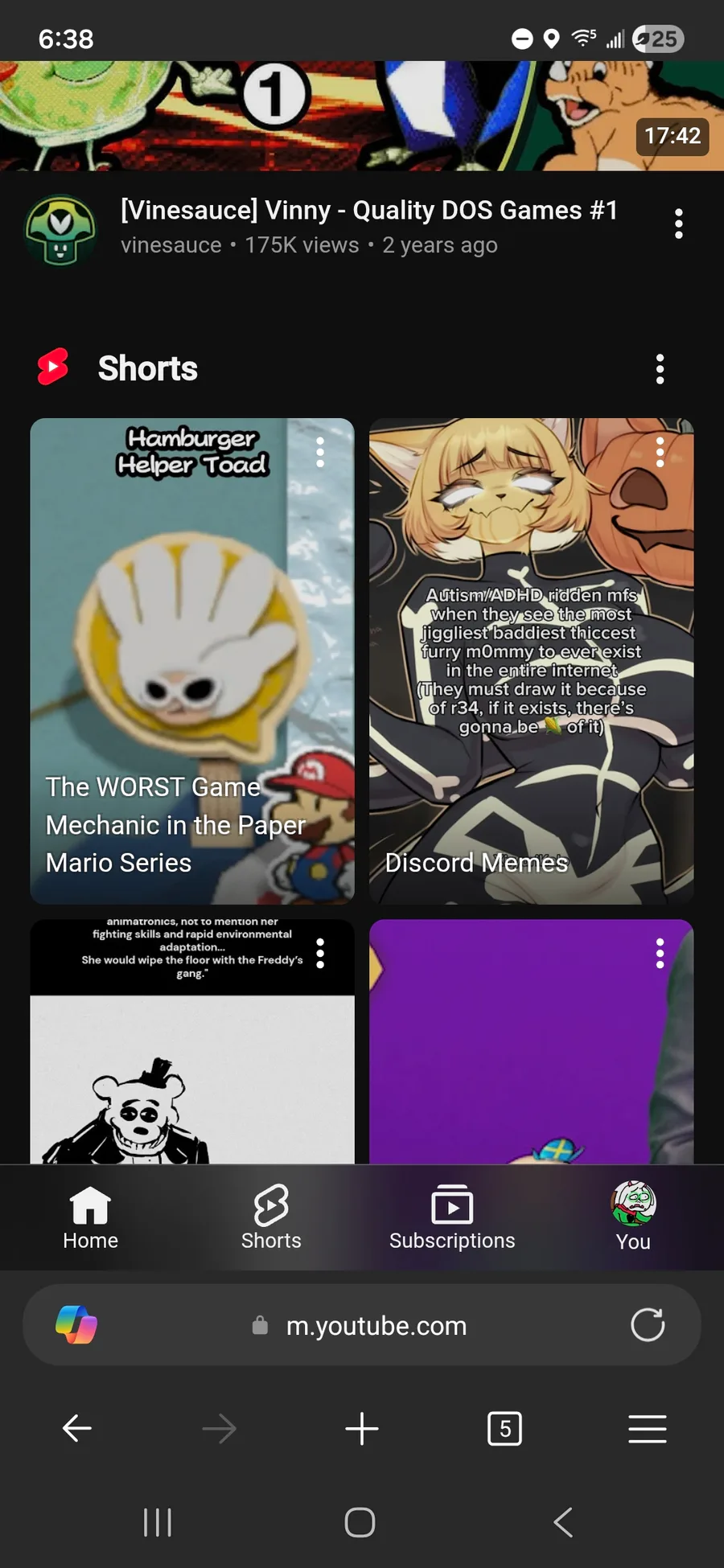
Task: Reload the page
Action: [648, 1325]
